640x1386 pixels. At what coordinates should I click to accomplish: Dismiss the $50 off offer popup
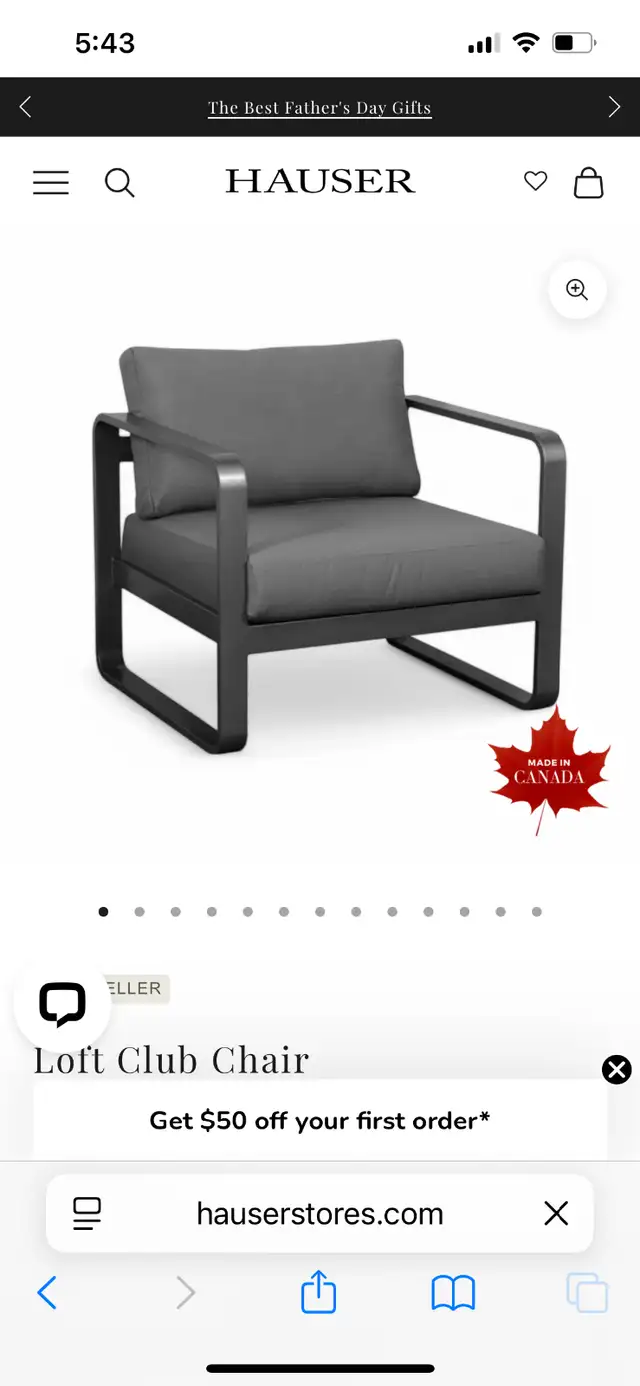click(x=617, y=1069)
